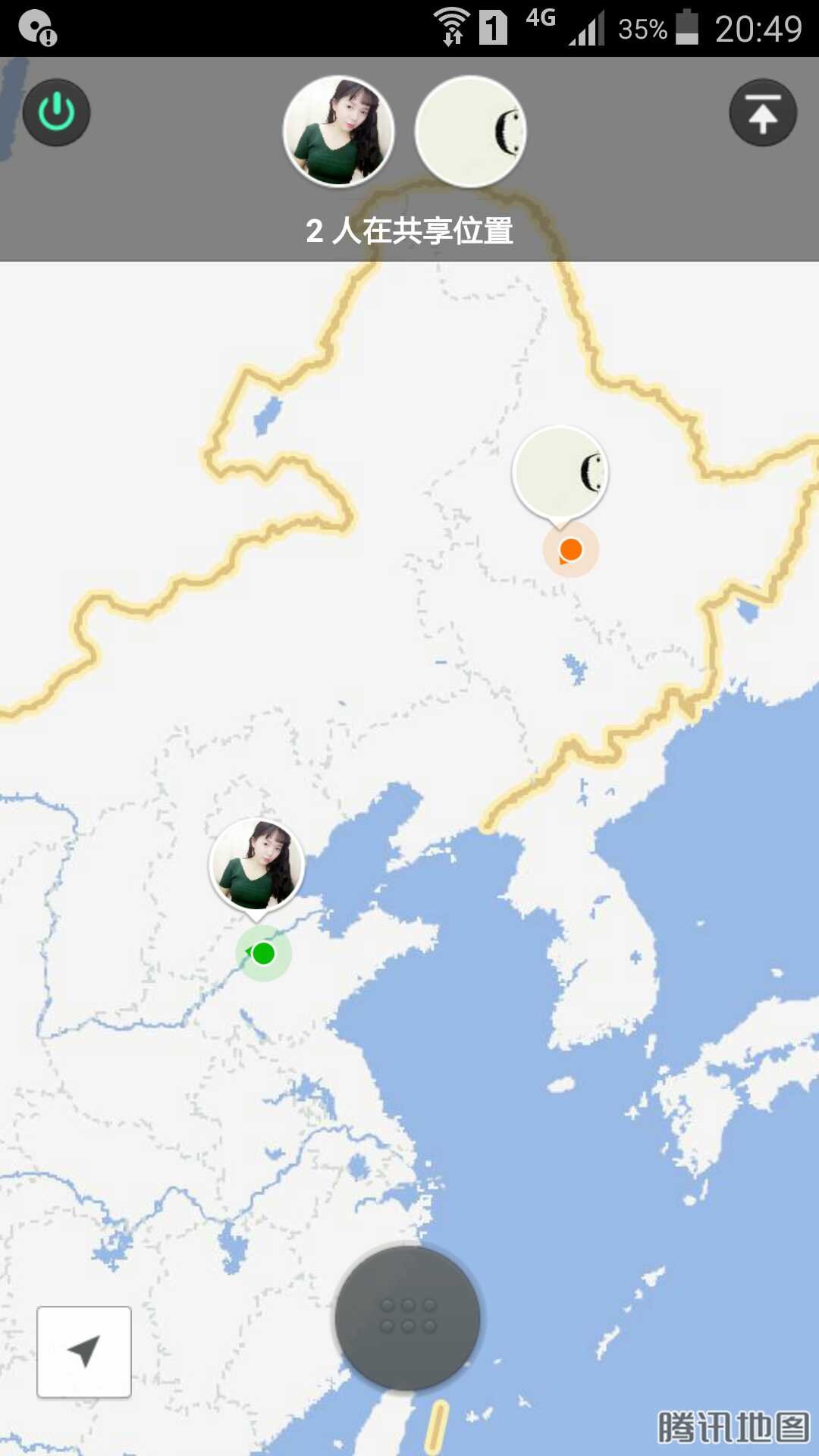Tap the green power button to stop sharing
This screenshot has width=819, height=1456.
[56, 113]
